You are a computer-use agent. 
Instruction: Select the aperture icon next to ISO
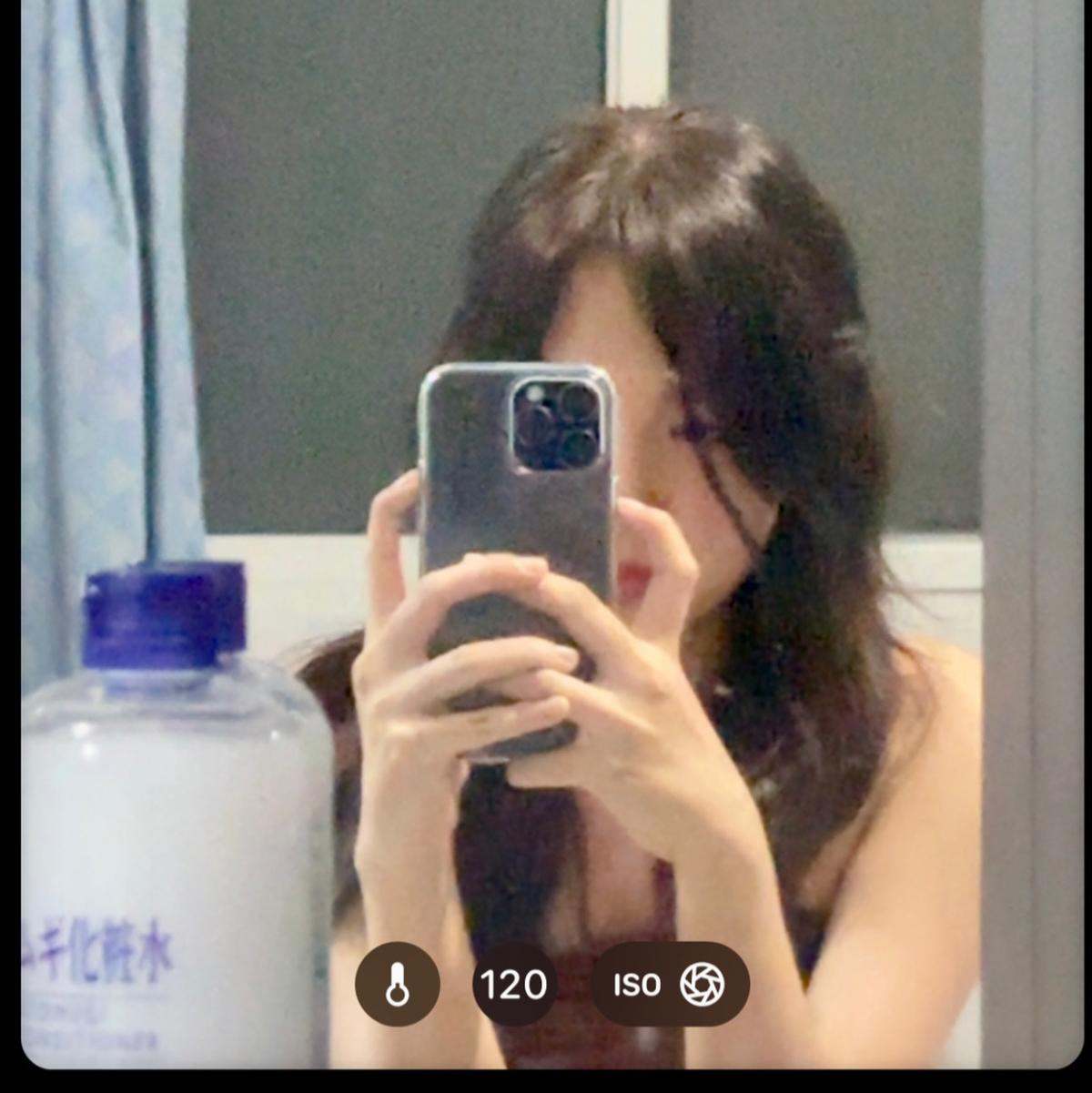coord(701,984)
